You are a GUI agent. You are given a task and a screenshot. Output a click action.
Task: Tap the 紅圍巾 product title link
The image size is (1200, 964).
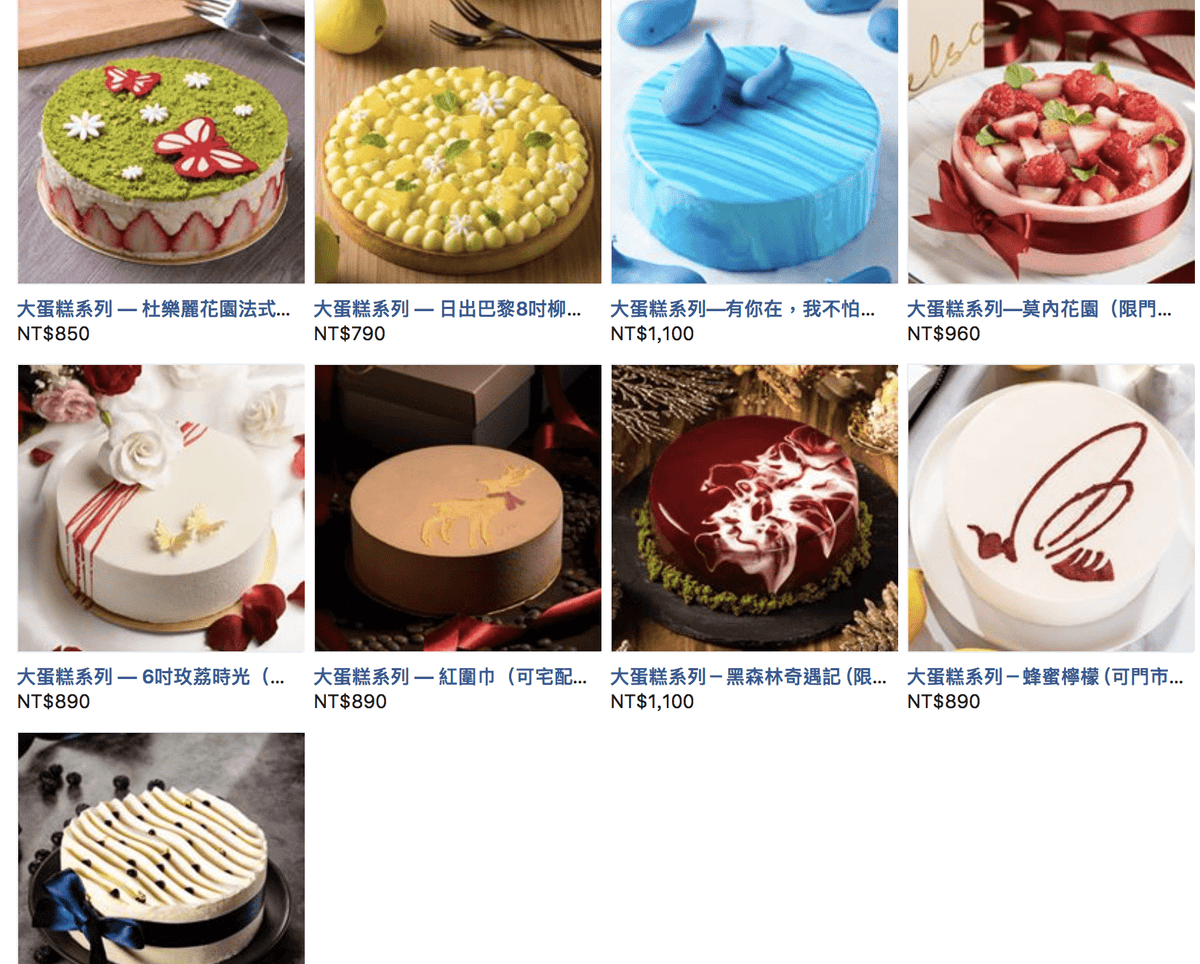(450, 677)
